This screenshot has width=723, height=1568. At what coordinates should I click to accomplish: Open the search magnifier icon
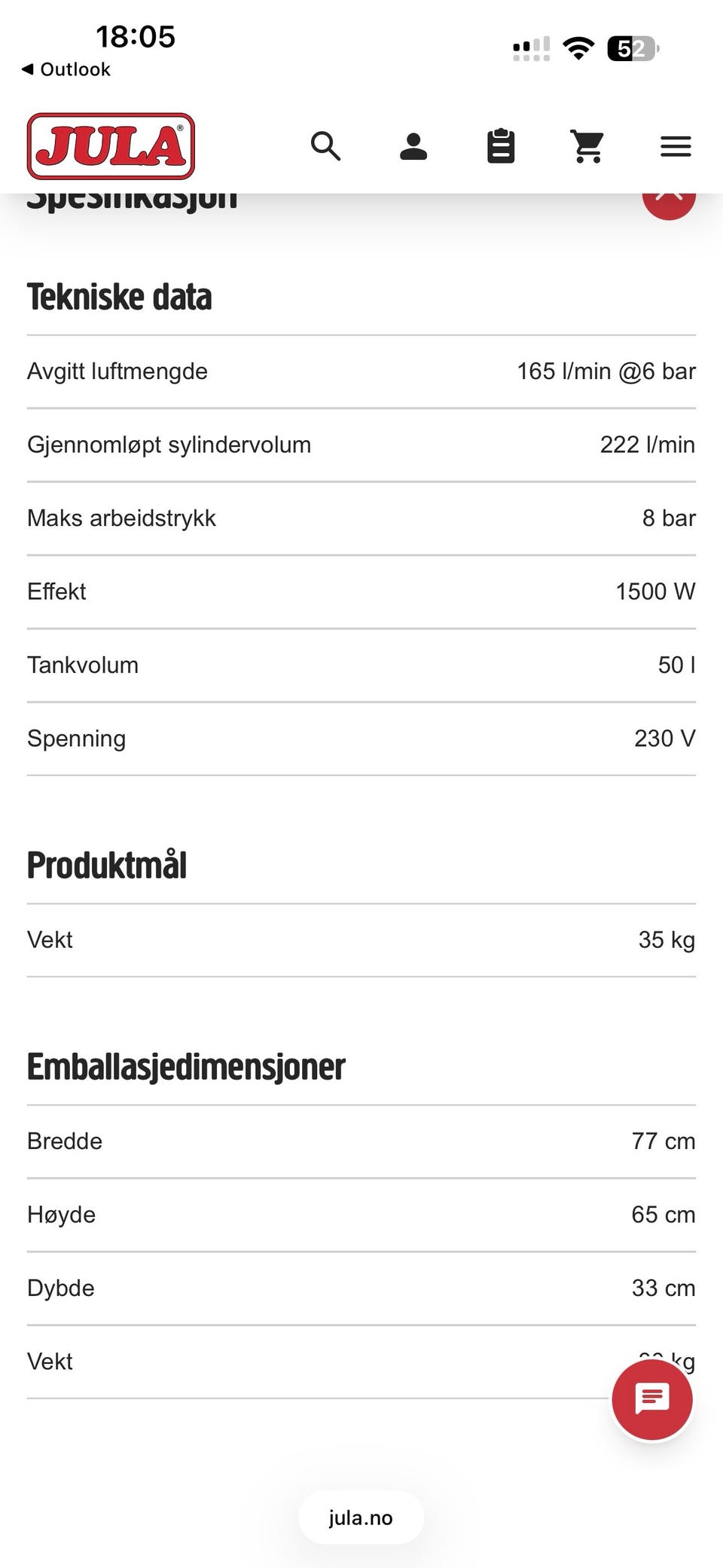pyautogui.click(x=325, y=146)
